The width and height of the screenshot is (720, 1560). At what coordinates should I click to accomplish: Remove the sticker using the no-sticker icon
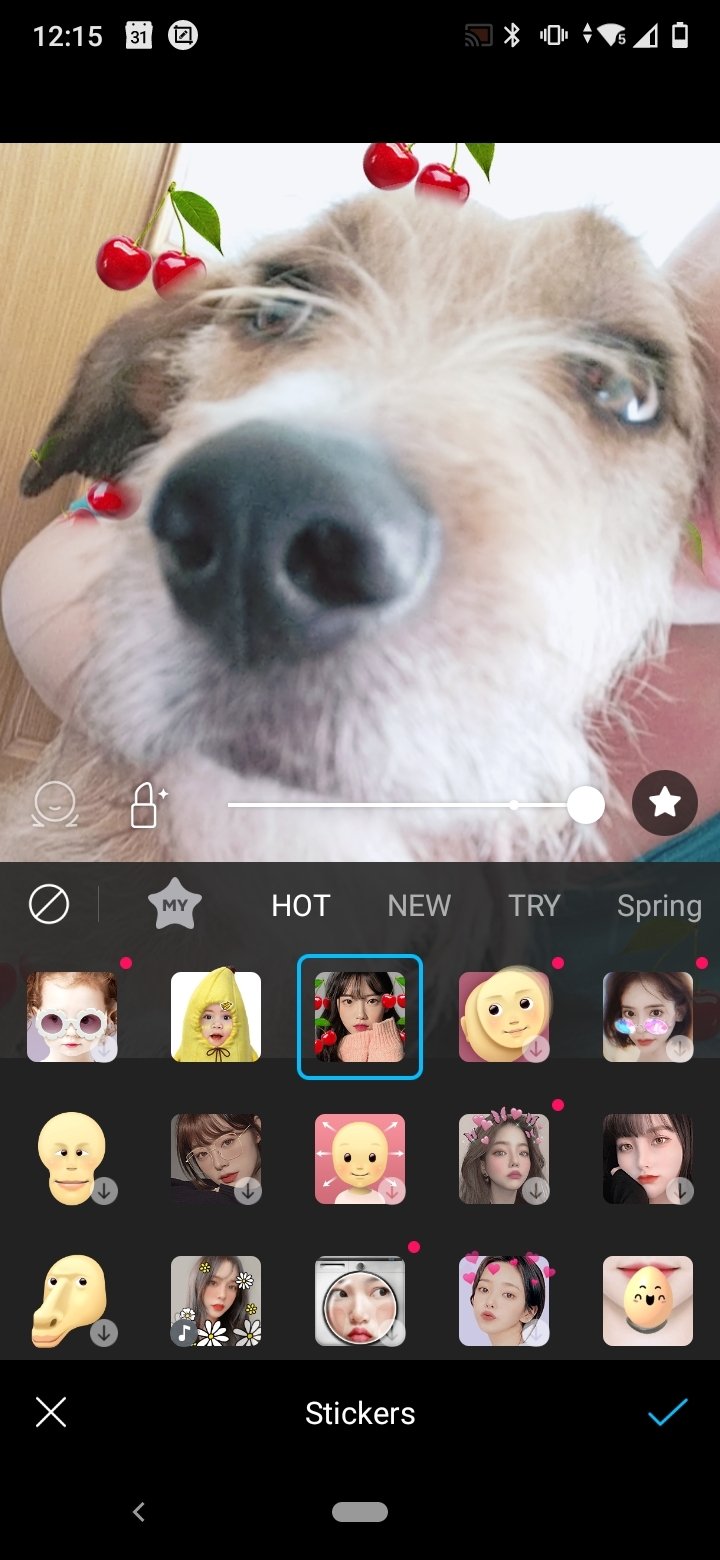49,906
